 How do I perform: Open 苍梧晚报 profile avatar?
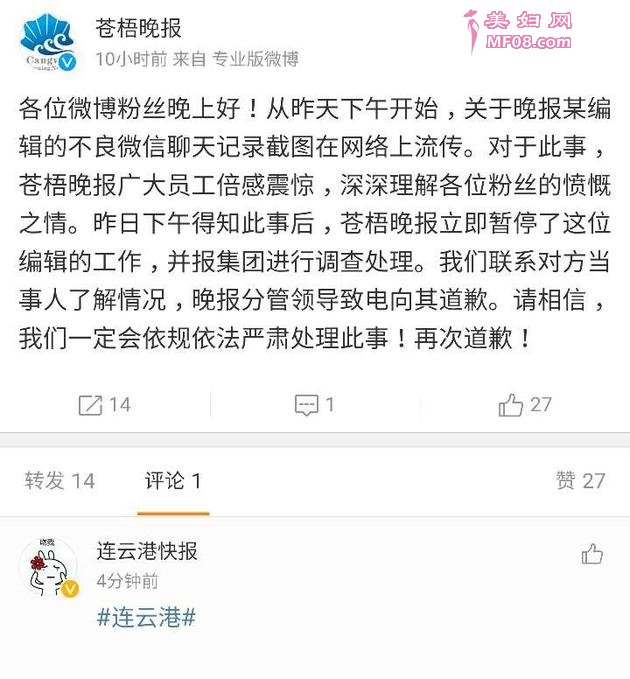(x=48, y=42)
